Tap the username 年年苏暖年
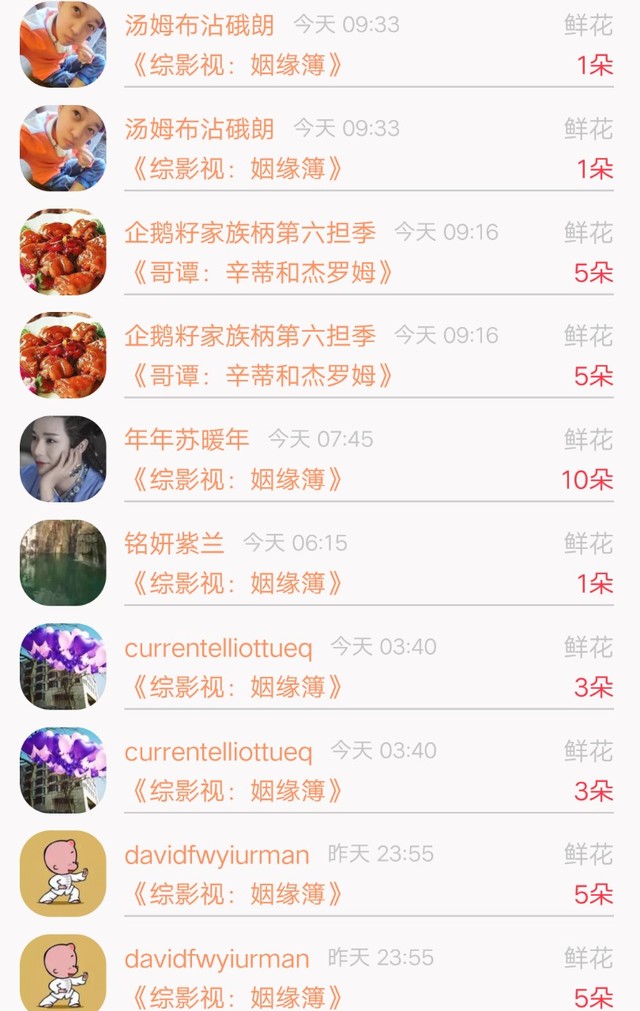 pos(187,439)
